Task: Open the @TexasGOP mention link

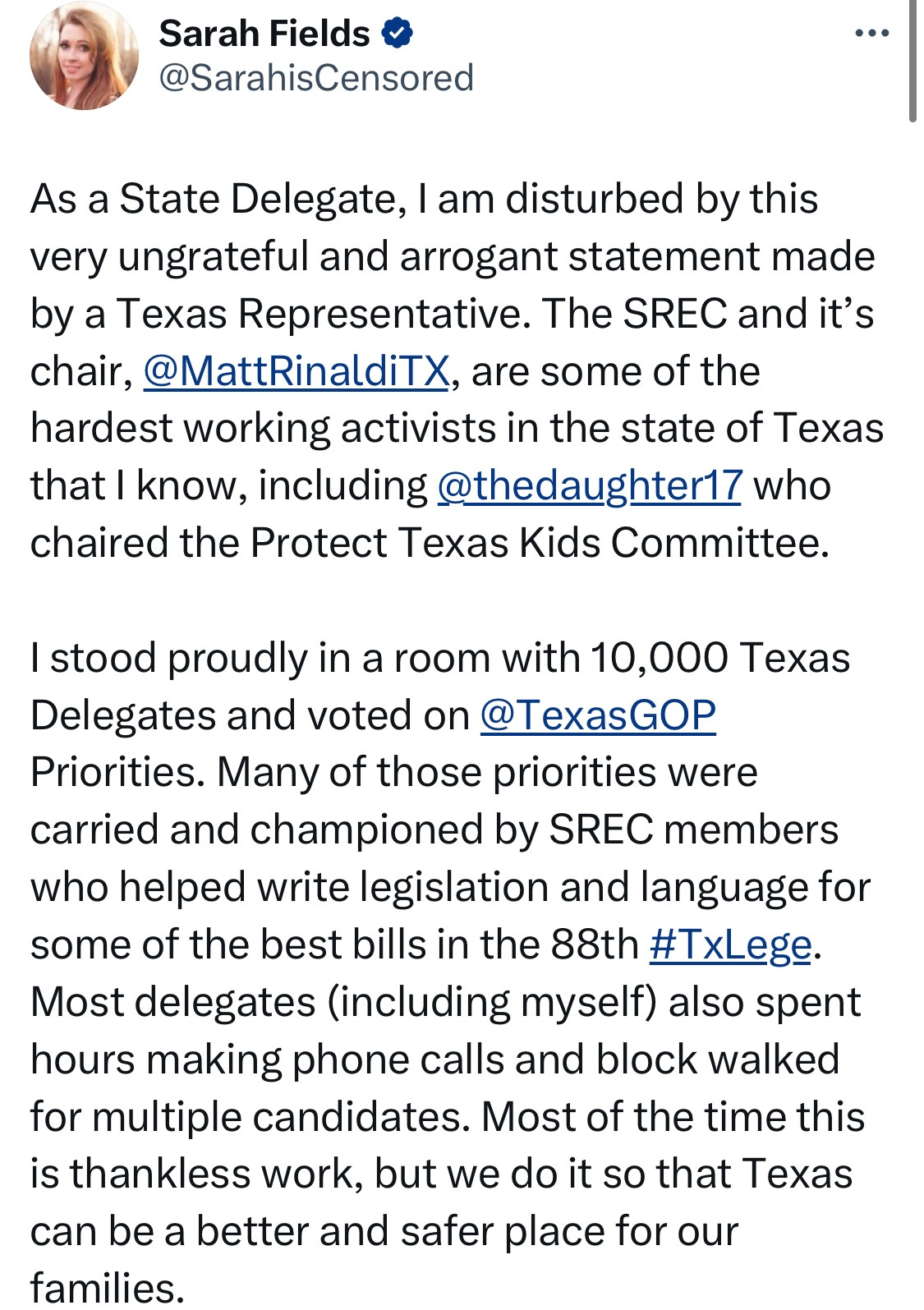Action: coord(597,715)
